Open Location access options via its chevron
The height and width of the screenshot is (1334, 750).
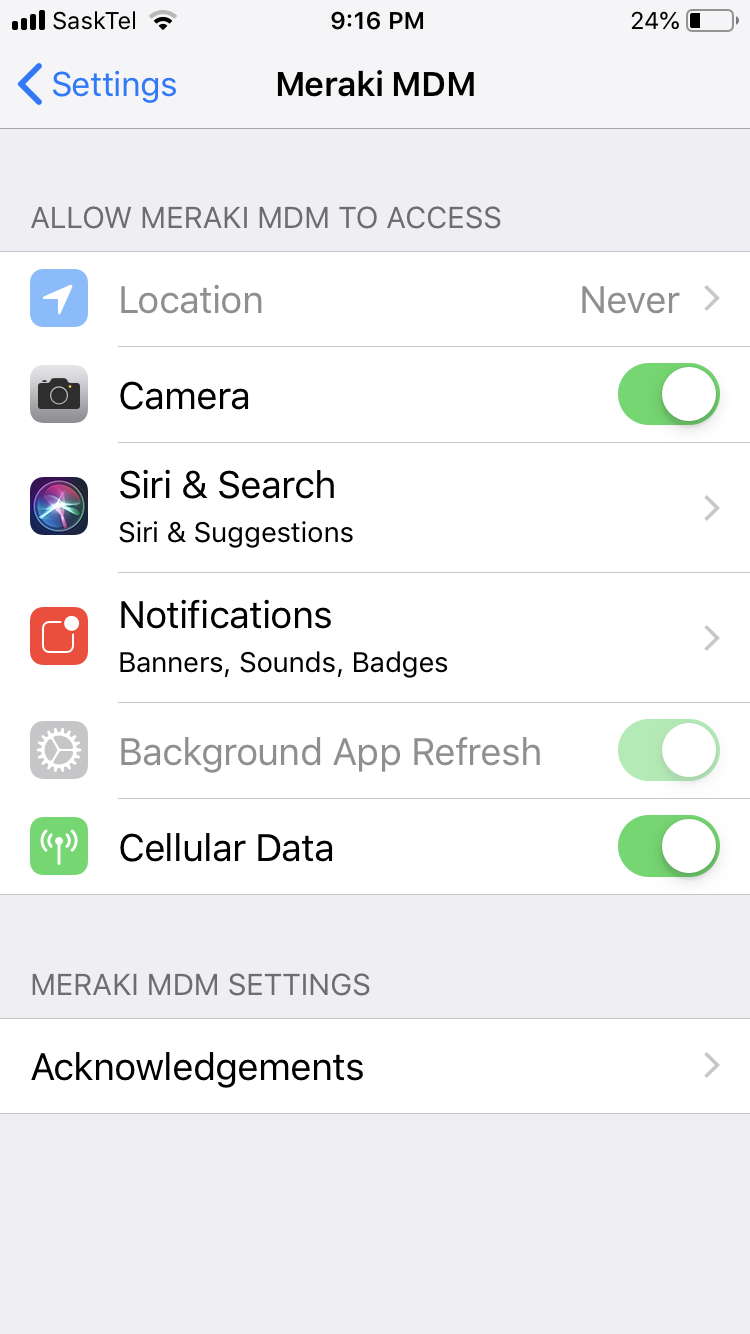click(712, 298)
